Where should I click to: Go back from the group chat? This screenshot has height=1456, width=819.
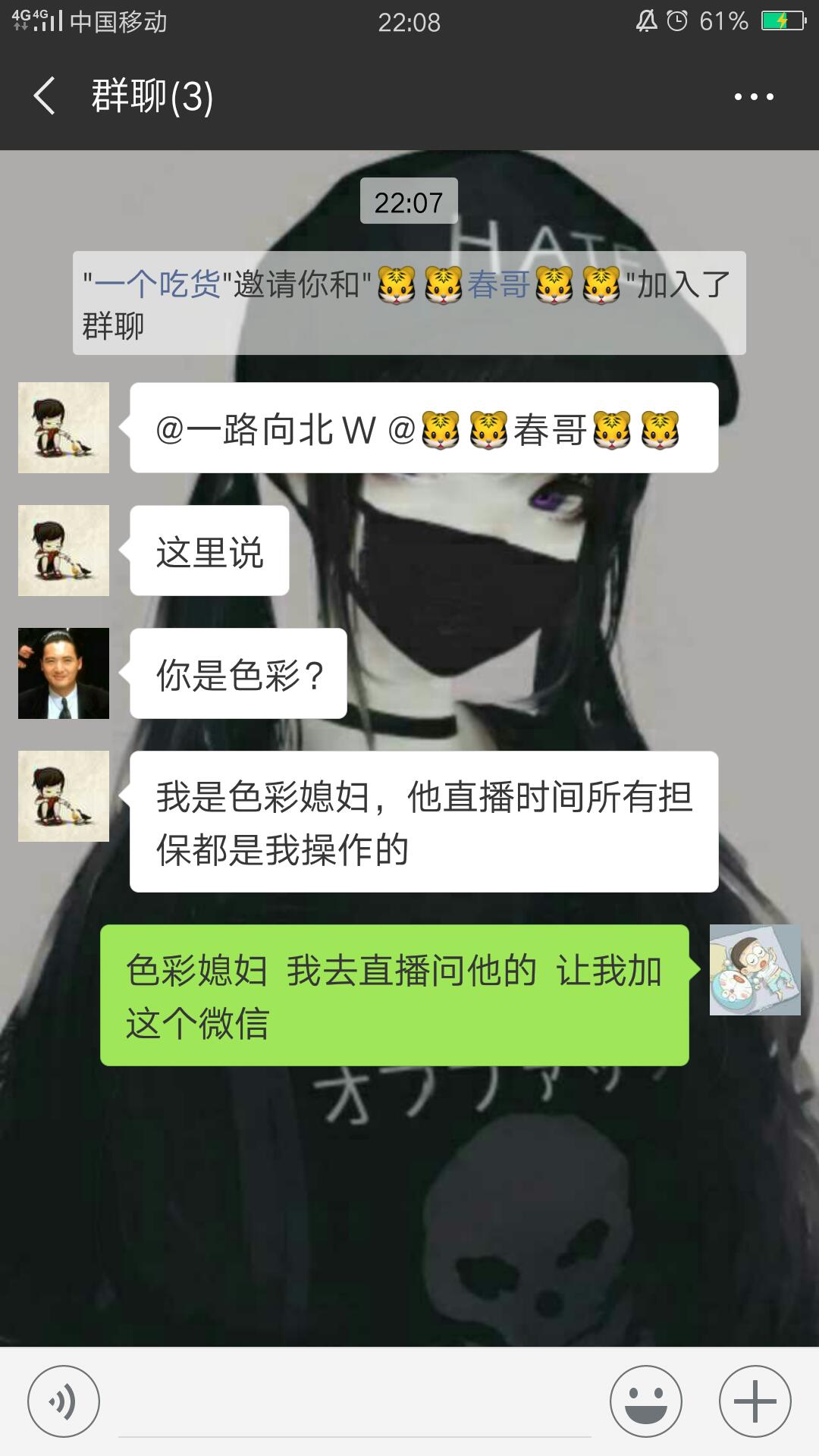(x=44, y=96)
